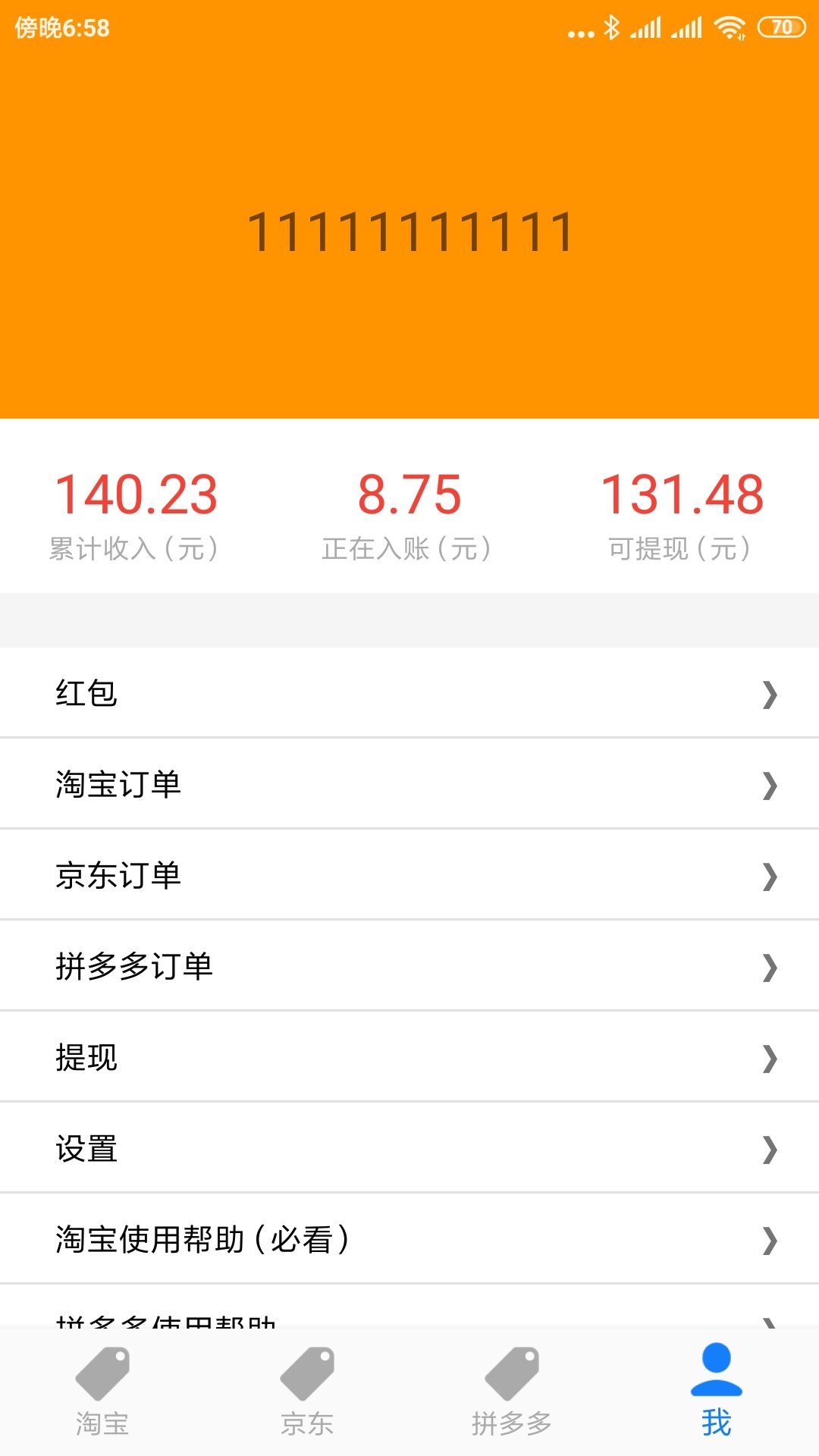819x1456 pixels.
Task: Open 淘宝使用帮助（必看）details
Action: coord(409,1238)
